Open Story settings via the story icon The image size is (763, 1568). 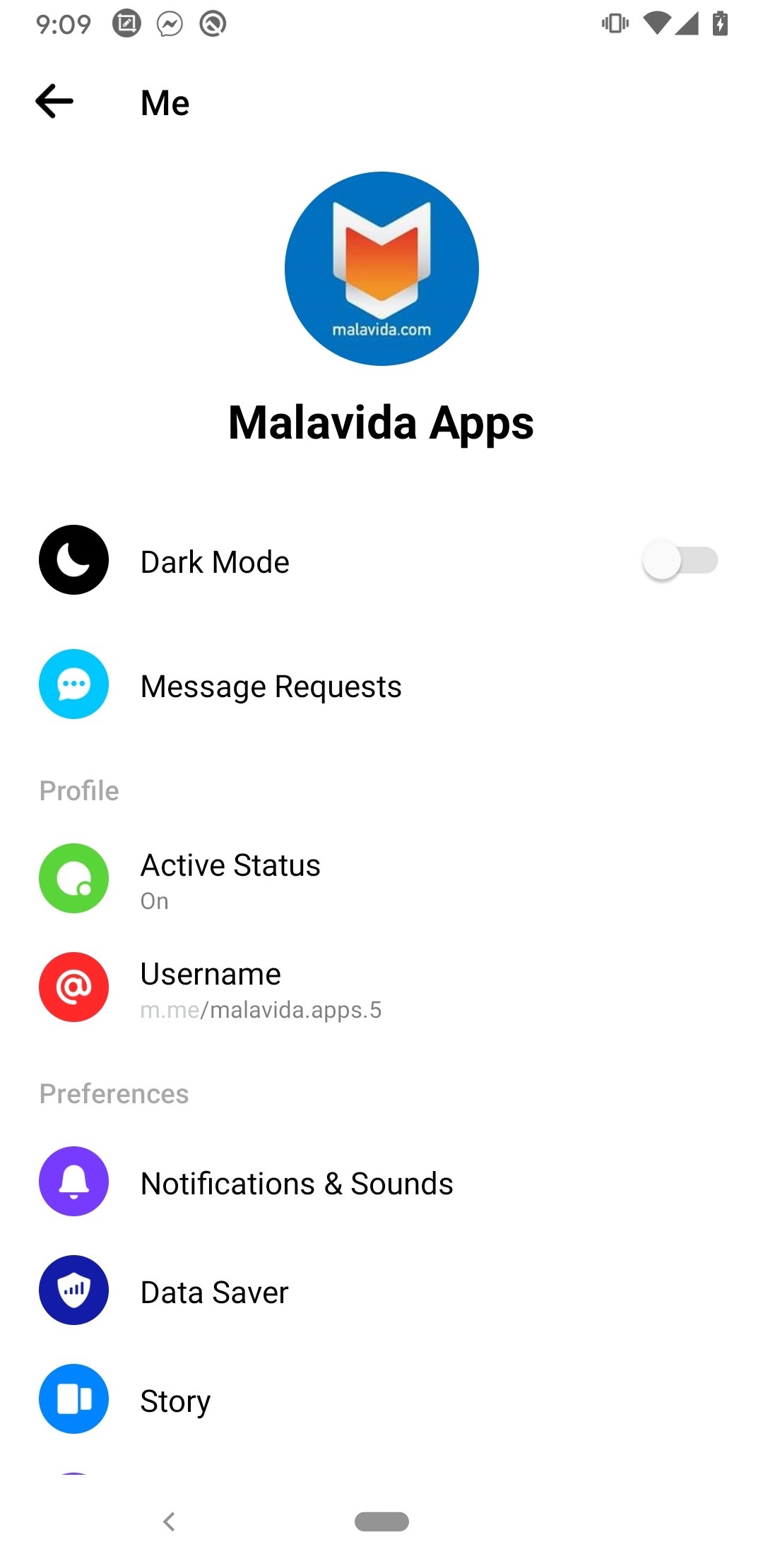[x=73, y=1399]
